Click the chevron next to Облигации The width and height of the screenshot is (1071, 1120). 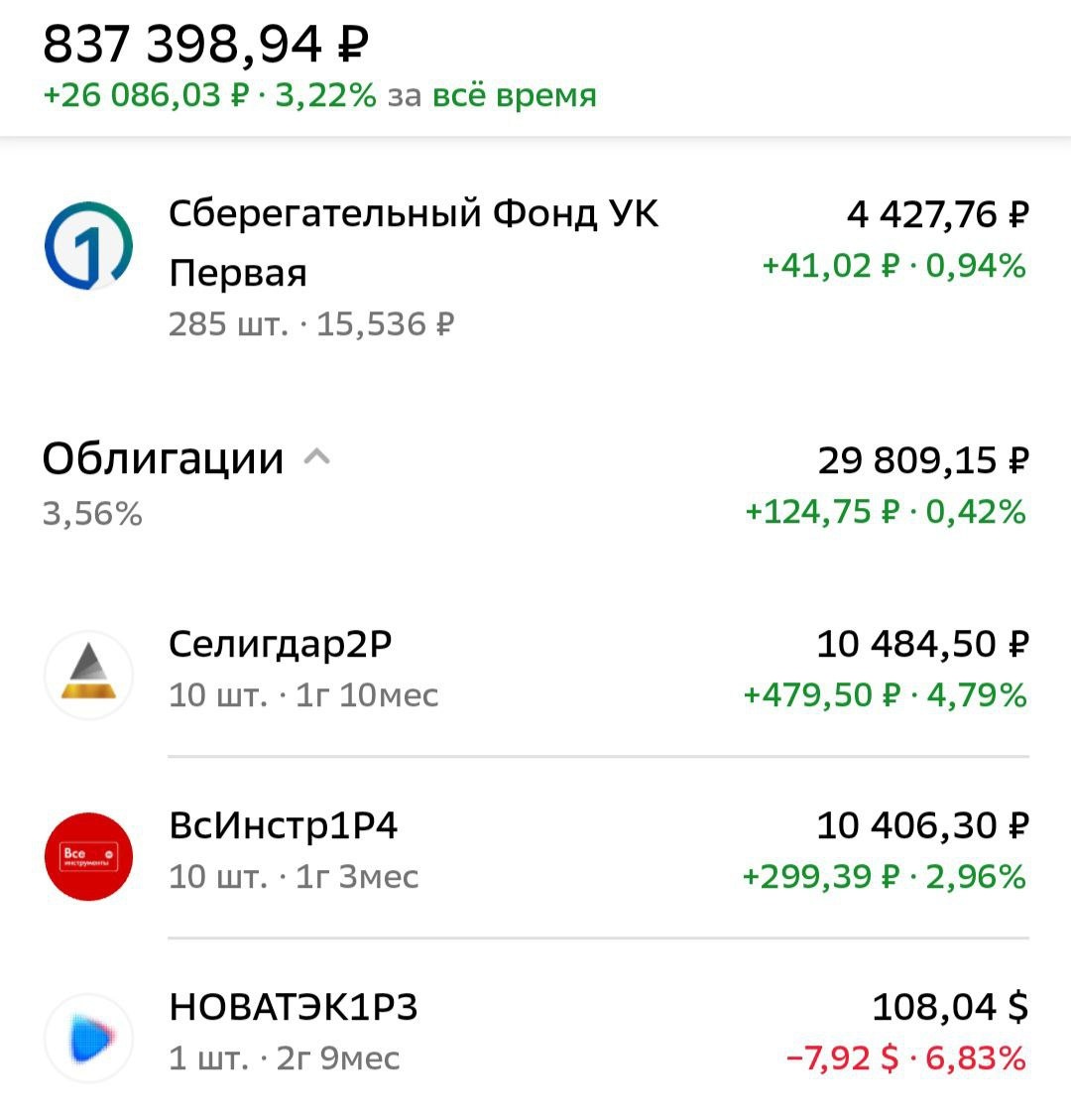coord(316,457)
